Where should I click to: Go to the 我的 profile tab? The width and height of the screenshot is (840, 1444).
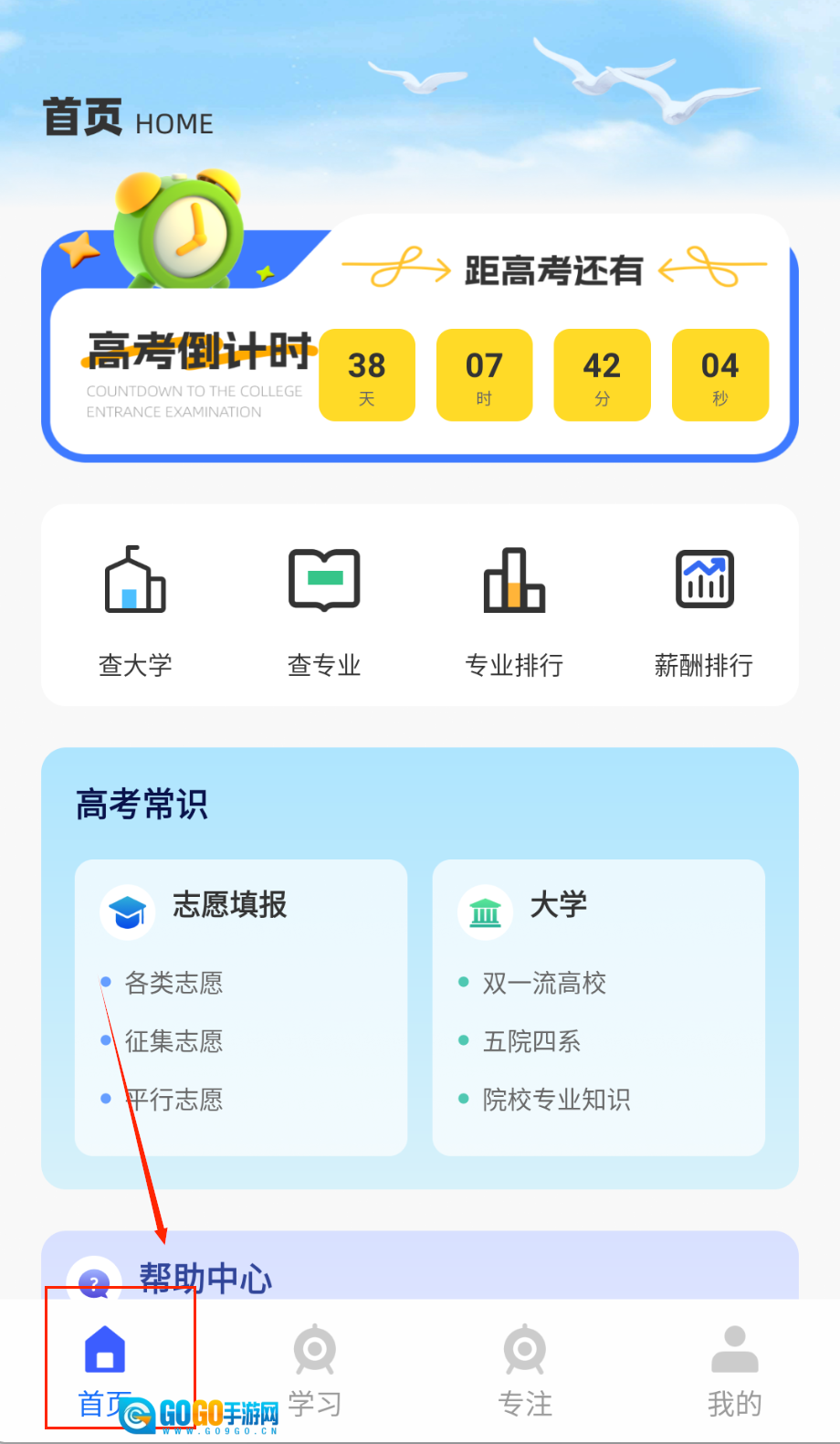pyautogui.click(x=734, y=1367)
